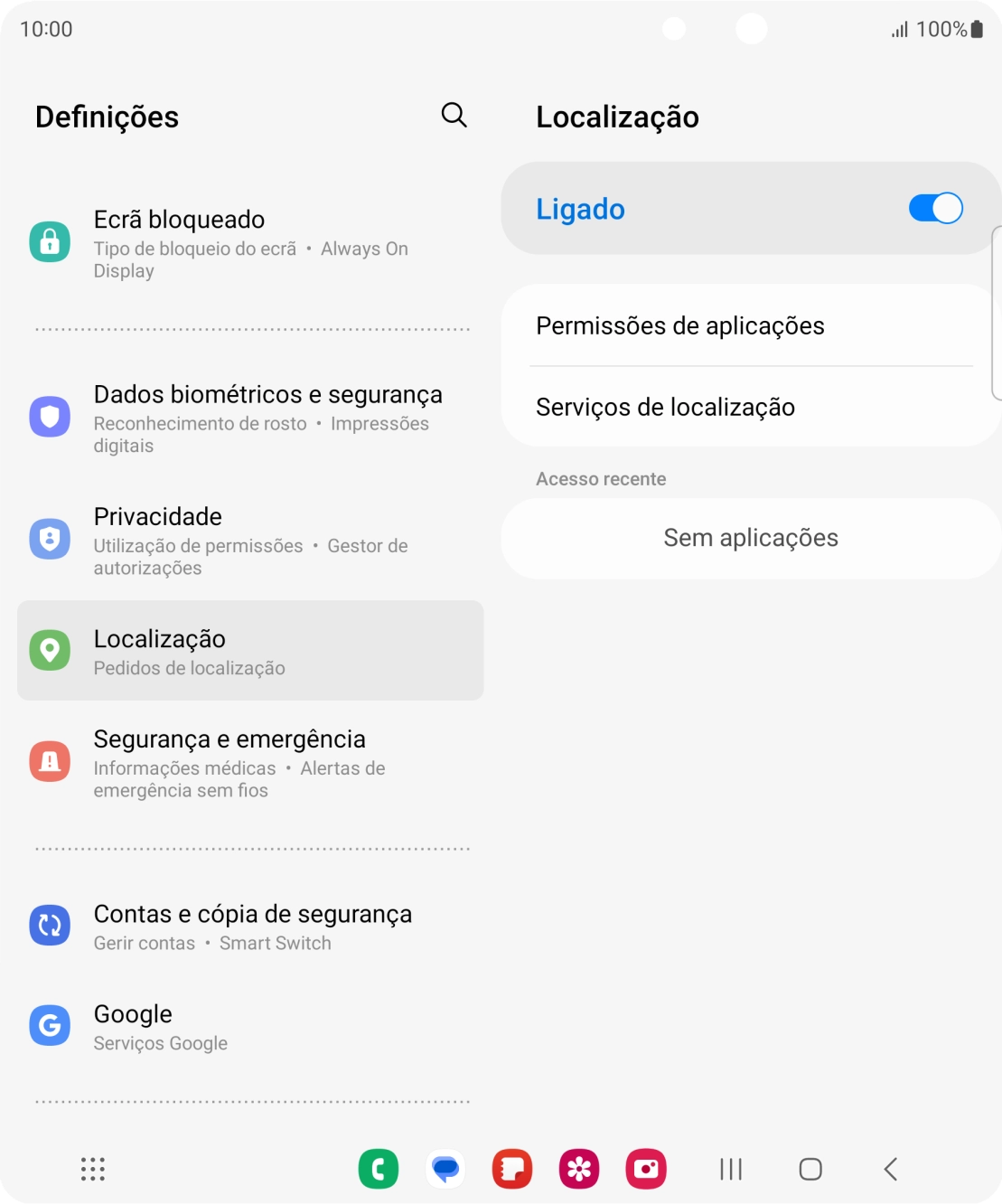Tap the Google G icon
1002x1204 pixels.
[50, 1025]
